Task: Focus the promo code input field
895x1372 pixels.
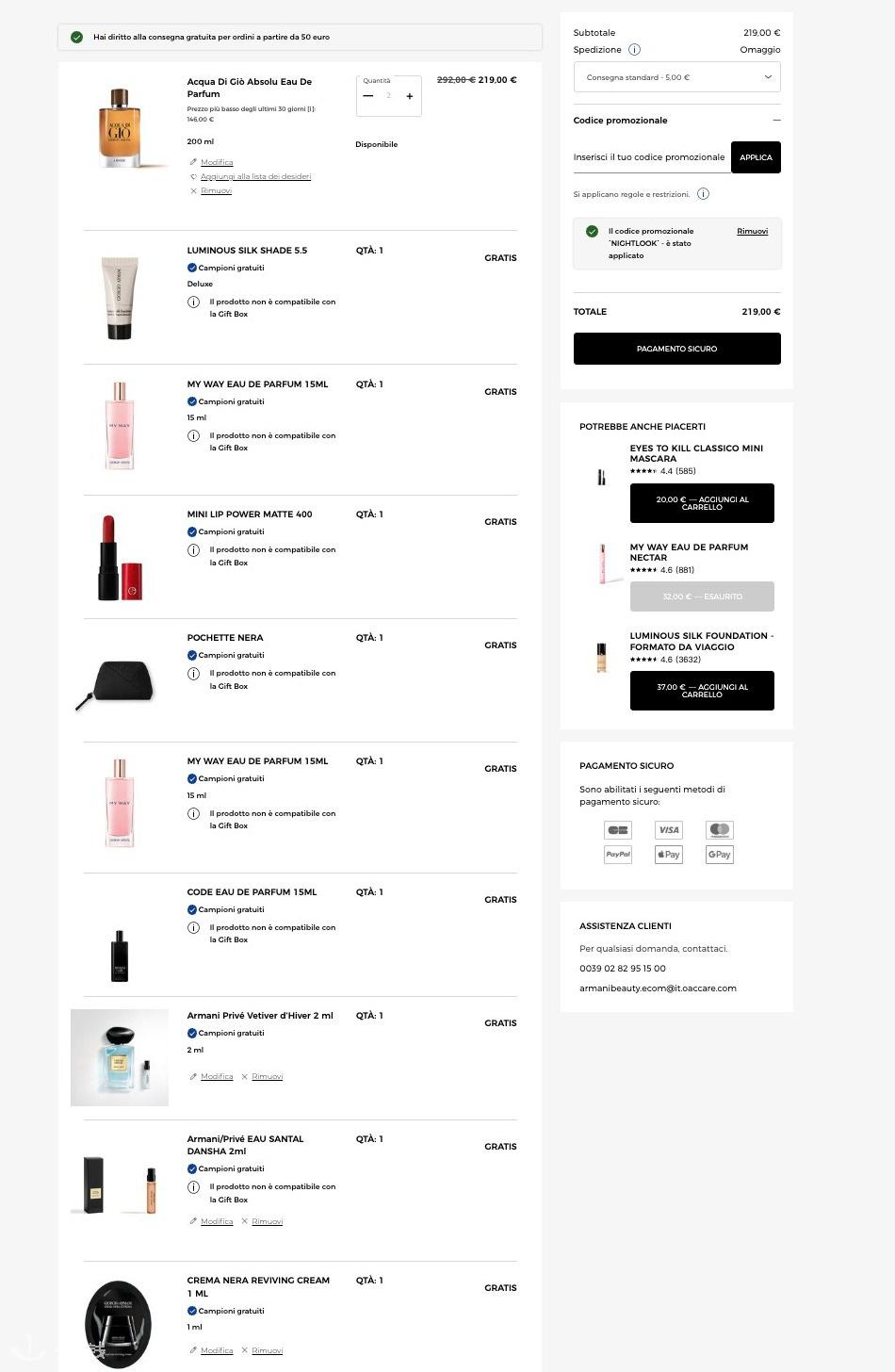Action: (x=650, y=157)
